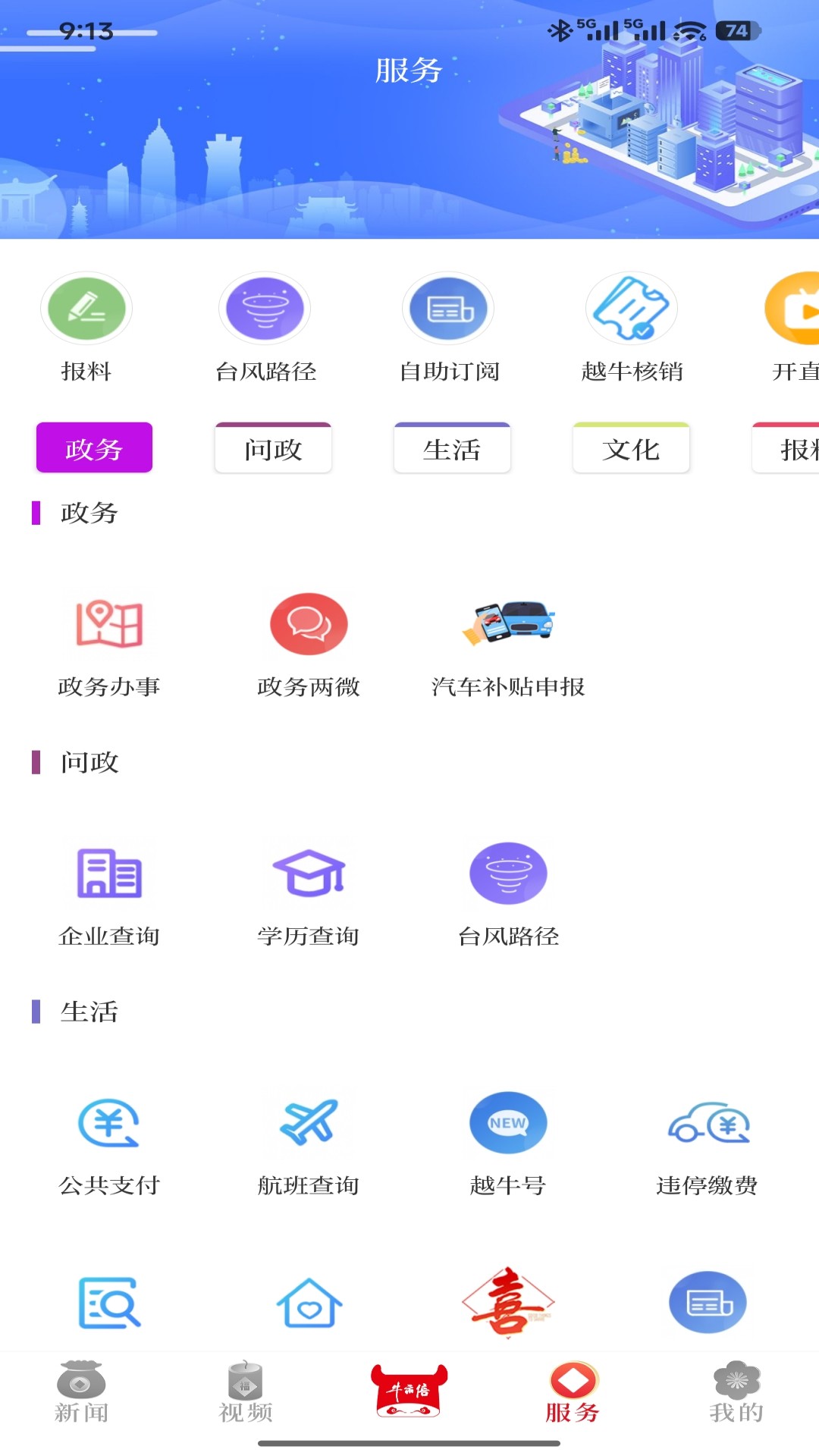The image size is (819, 1456).
Task: Select the 生活 category button
Action: pos(451,448)
